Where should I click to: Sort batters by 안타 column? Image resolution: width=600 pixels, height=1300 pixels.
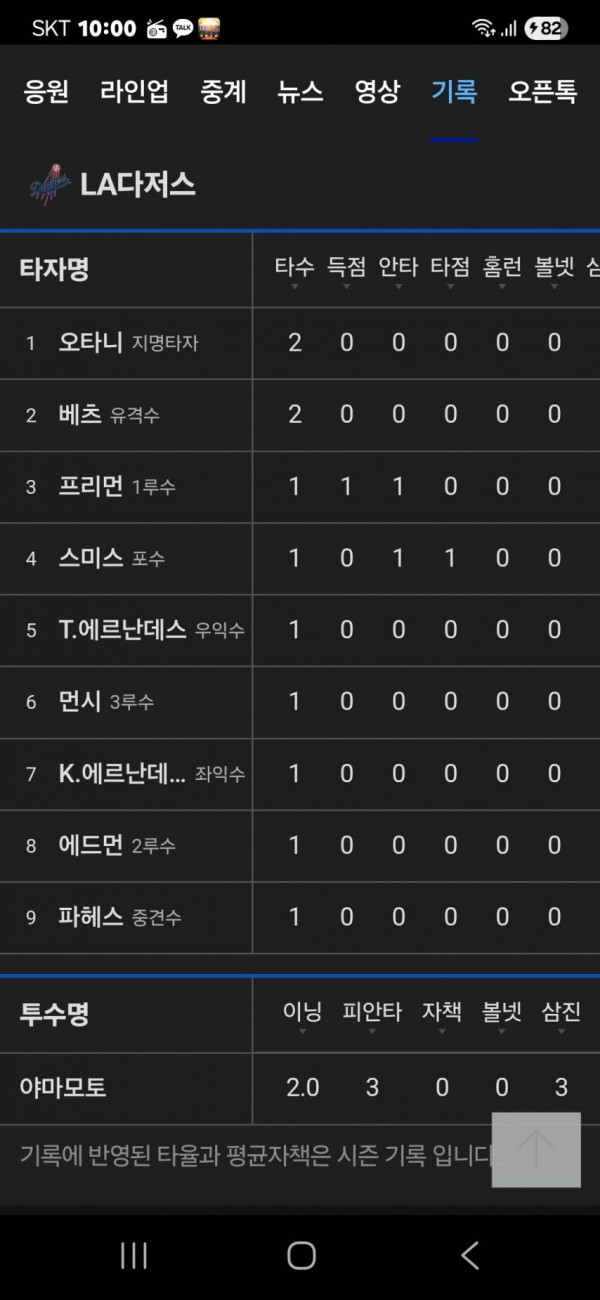[398, 269]
